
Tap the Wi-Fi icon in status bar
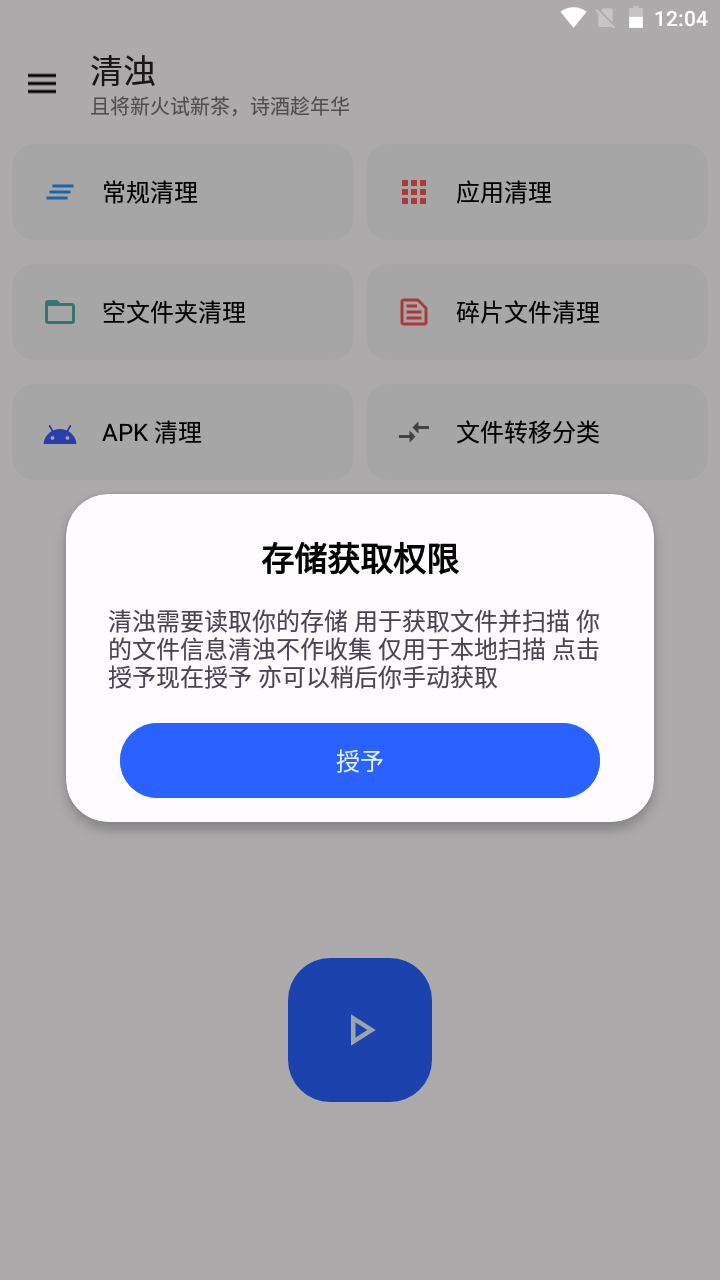point(575,16)
